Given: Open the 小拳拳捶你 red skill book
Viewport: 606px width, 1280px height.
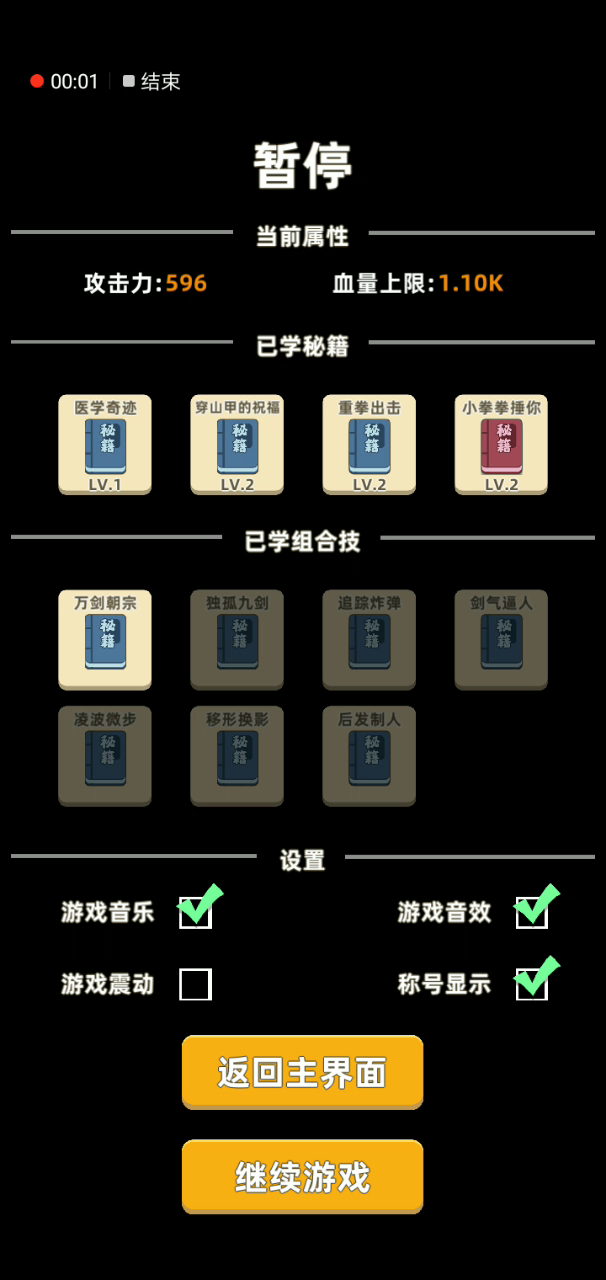Looking at the screenshot, I should click(501, 444).
